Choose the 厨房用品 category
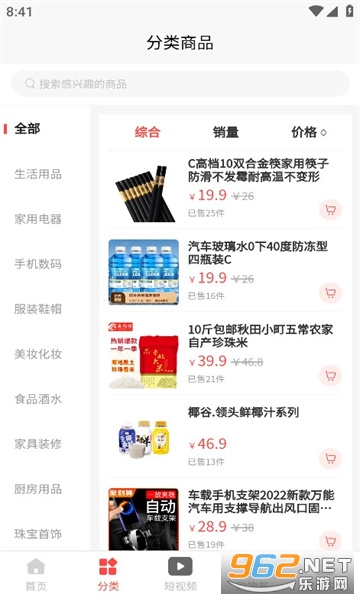This screenshot has width=360, height=600. (38, 489)
